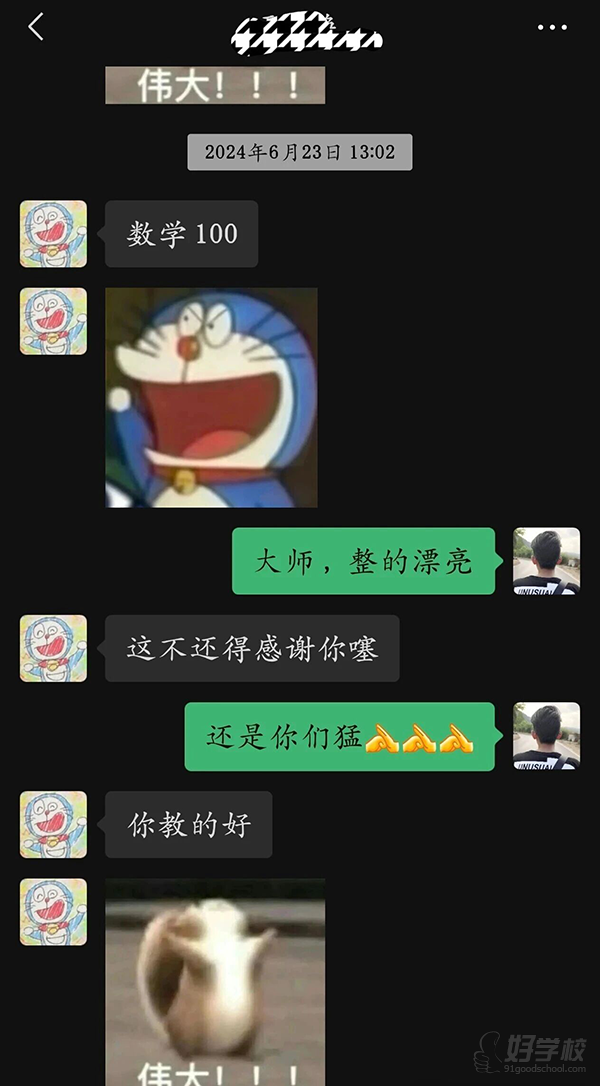
Task: Open the hamster sticker at the bottom
Action: (x=215, y=980)
